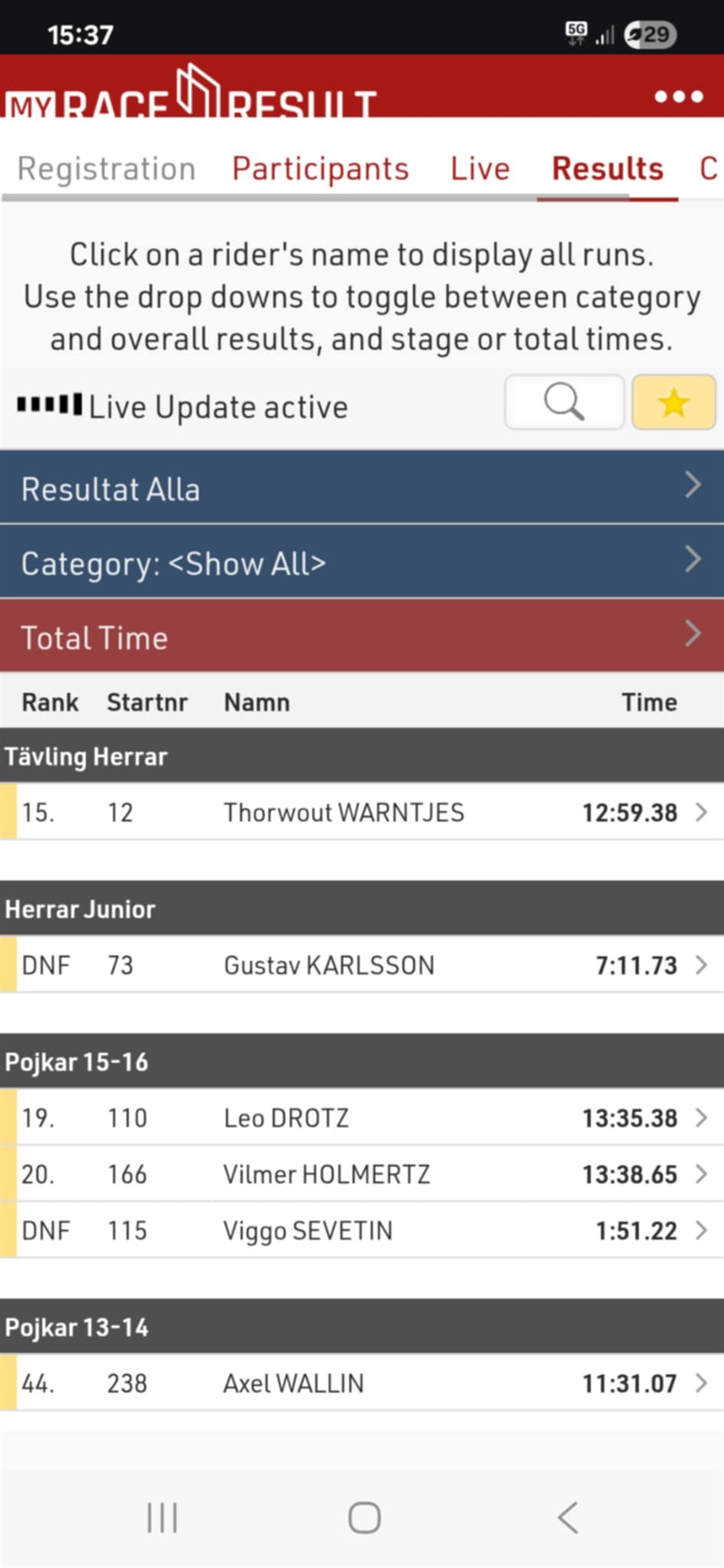Expand the Total Time dropdown

coord(362,637)
